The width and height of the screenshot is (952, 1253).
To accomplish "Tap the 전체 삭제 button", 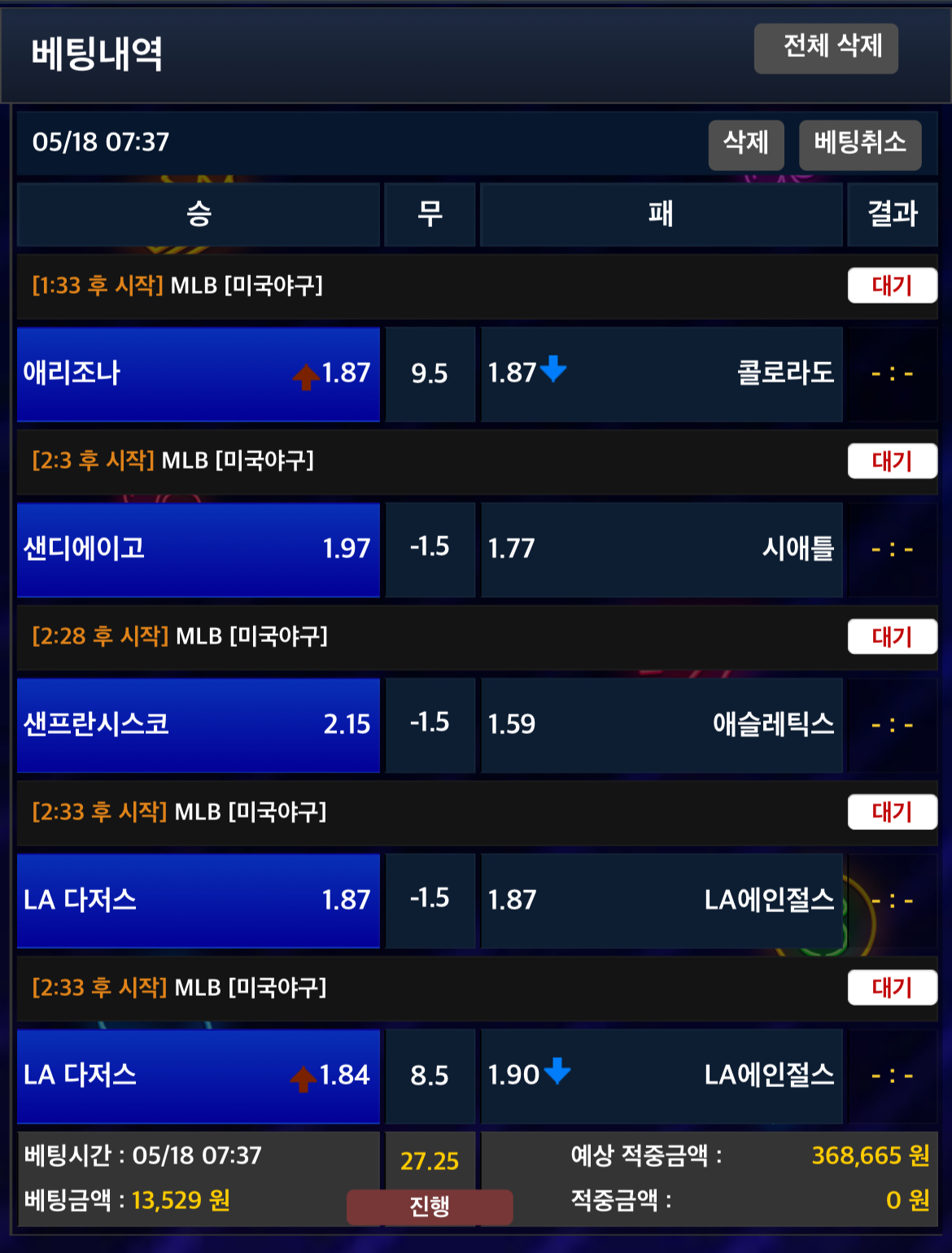I will point(825,48).
